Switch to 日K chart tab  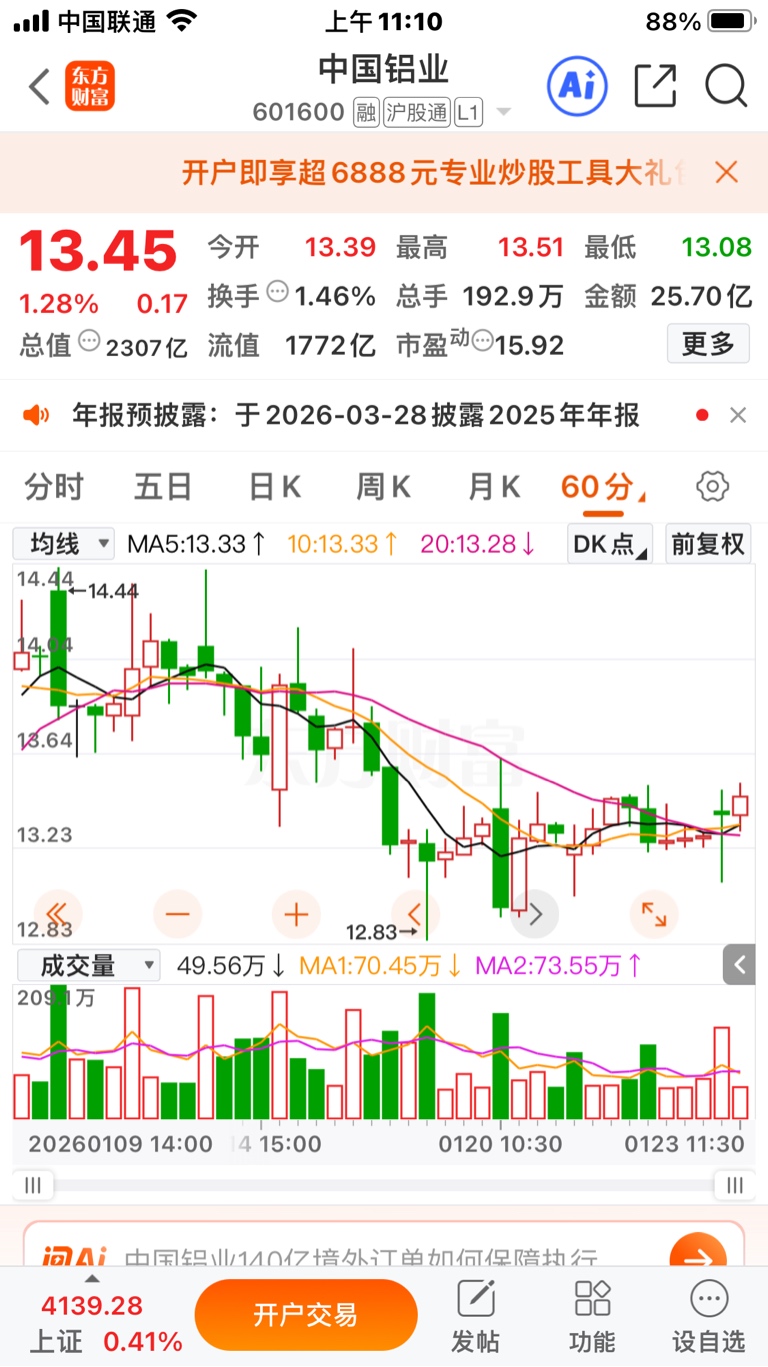(x=274, y=487)
